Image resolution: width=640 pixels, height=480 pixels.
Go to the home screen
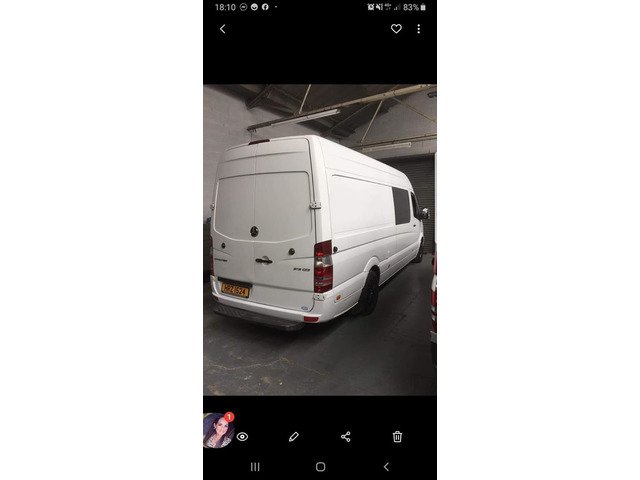[x=320, y=466]
